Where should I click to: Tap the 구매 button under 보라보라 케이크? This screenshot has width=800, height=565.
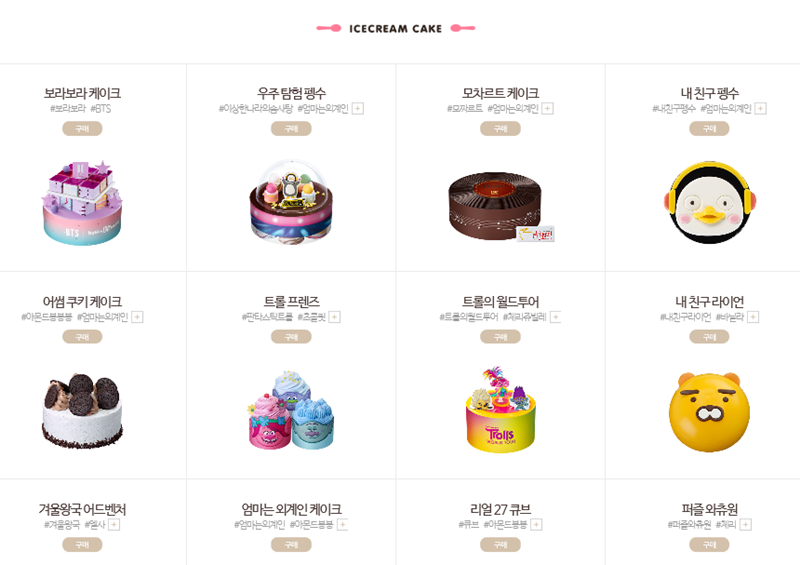click(82, 128)
